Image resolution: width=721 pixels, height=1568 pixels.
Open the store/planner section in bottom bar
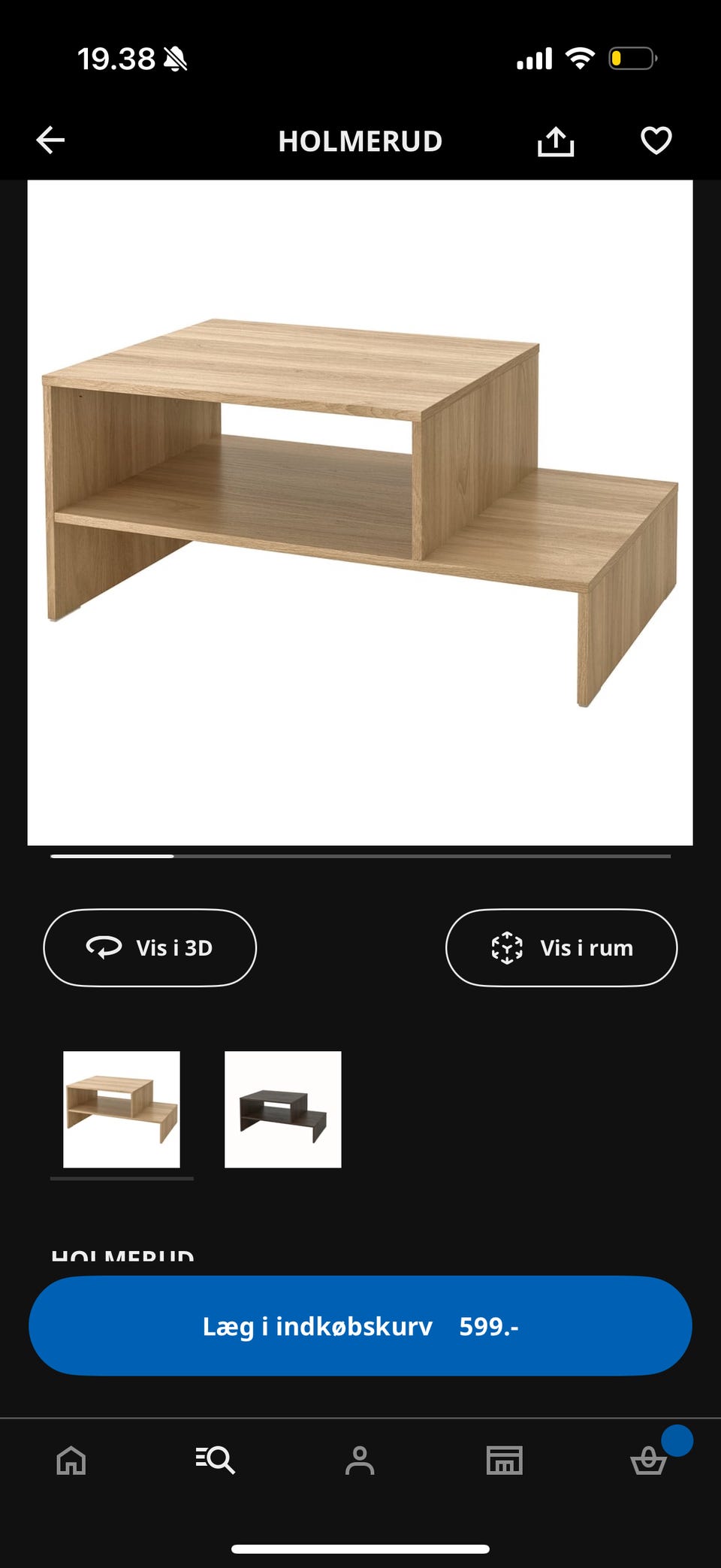[x=505, y=1461]
